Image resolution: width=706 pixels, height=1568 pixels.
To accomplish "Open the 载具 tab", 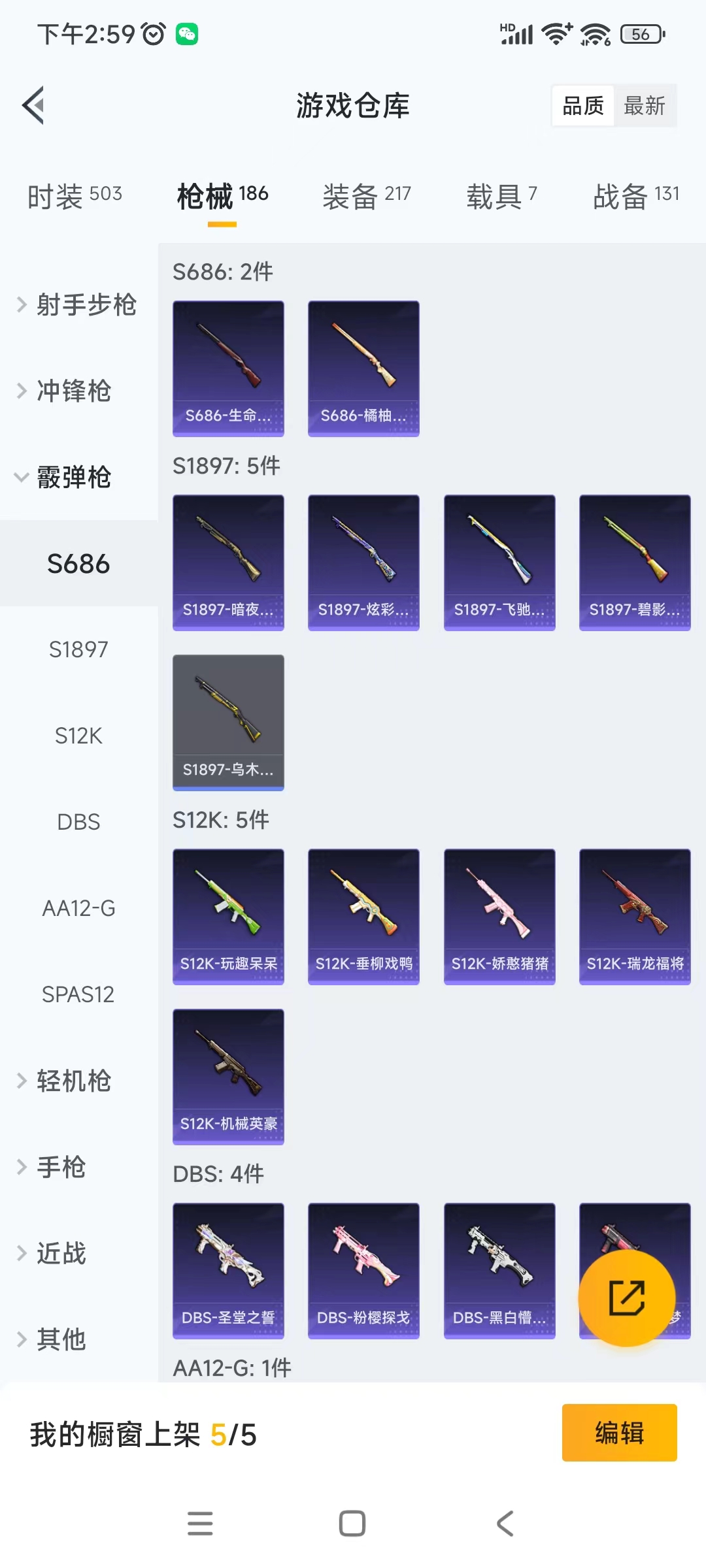I will pyautogui.click(x=501, y=195).
